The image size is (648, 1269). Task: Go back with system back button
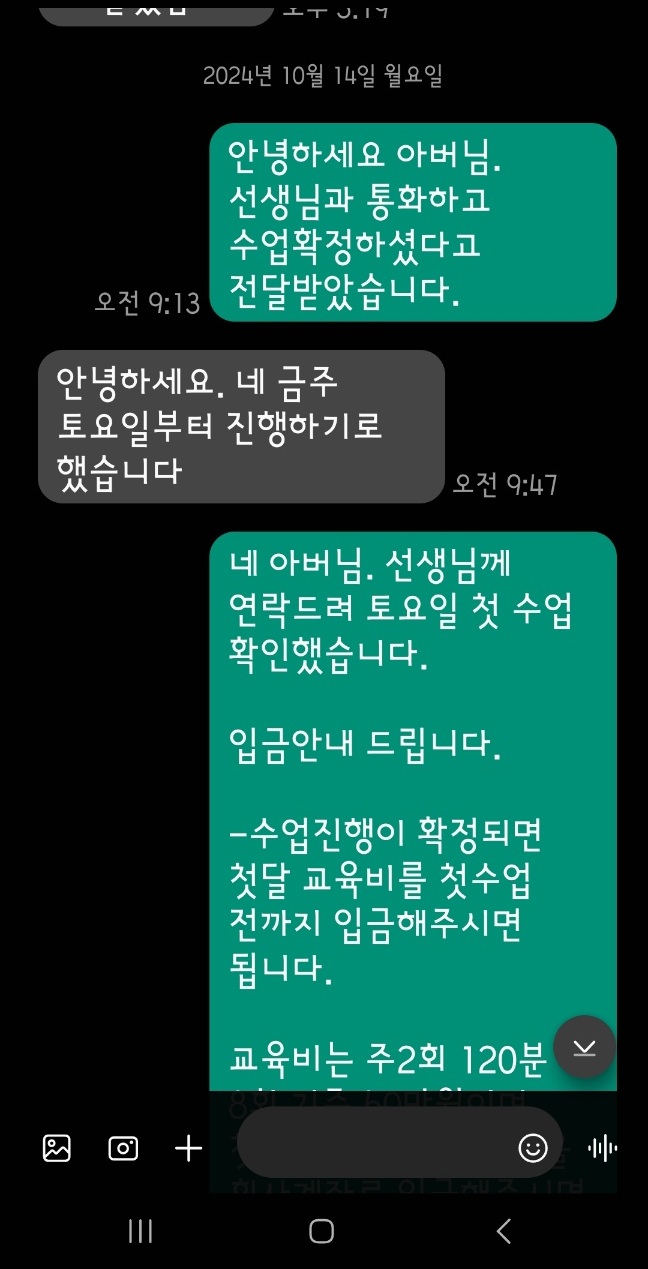504,1231
